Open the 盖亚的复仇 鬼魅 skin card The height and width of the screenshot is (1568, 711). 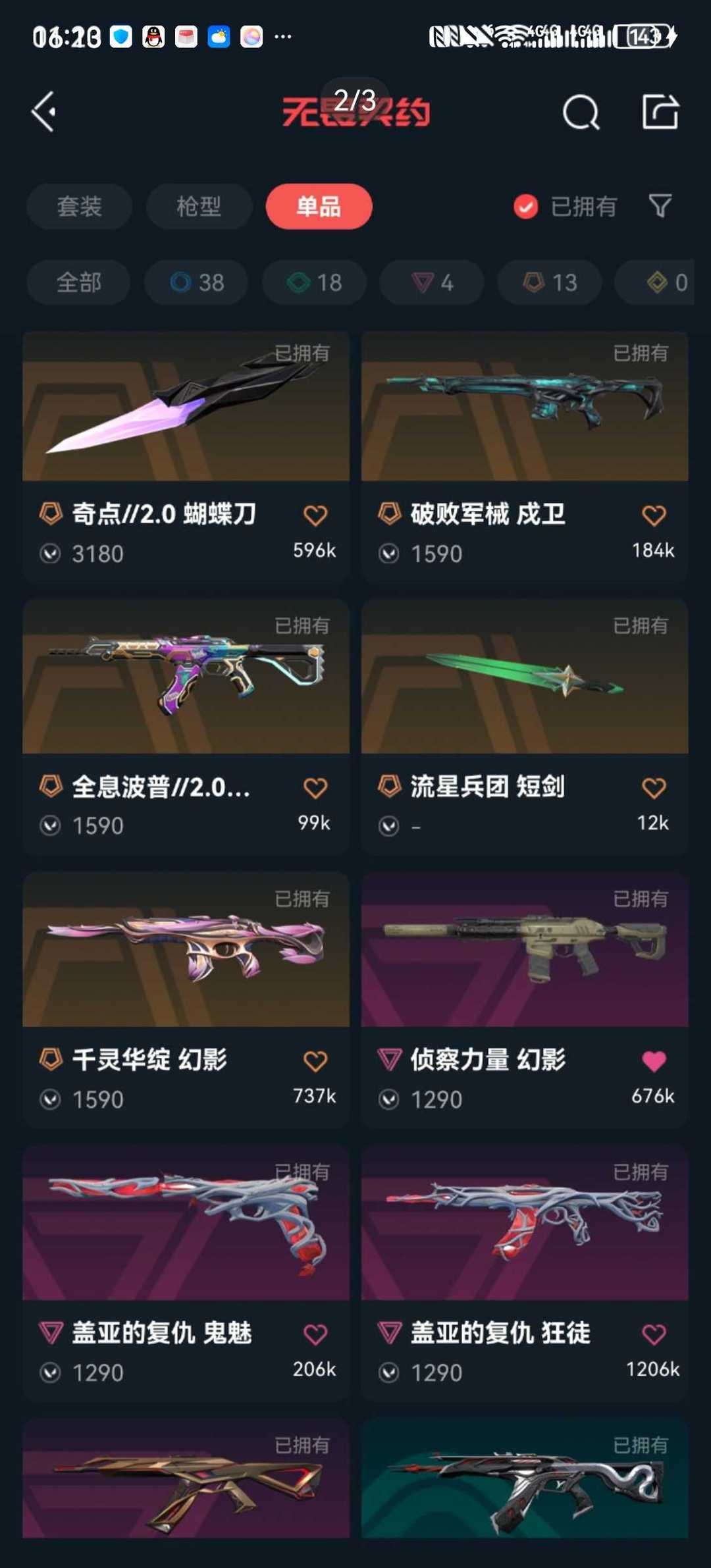pyautogui.click(x=186, y=1273)
